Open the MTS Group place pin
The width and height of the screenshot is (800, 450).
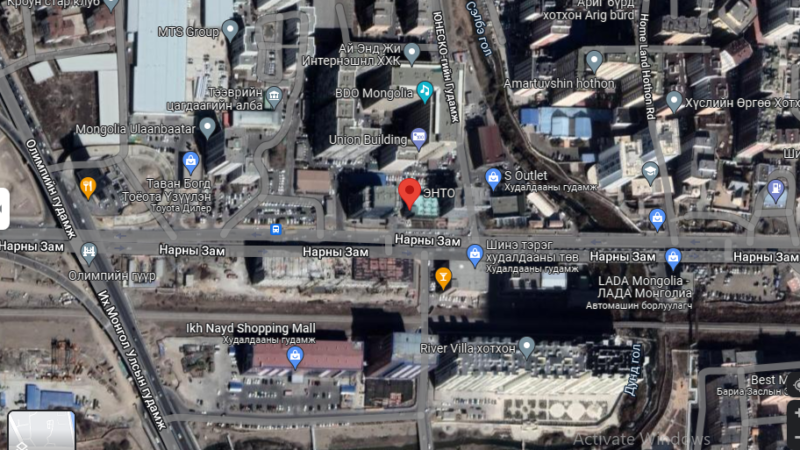click(x=231, y=30)
